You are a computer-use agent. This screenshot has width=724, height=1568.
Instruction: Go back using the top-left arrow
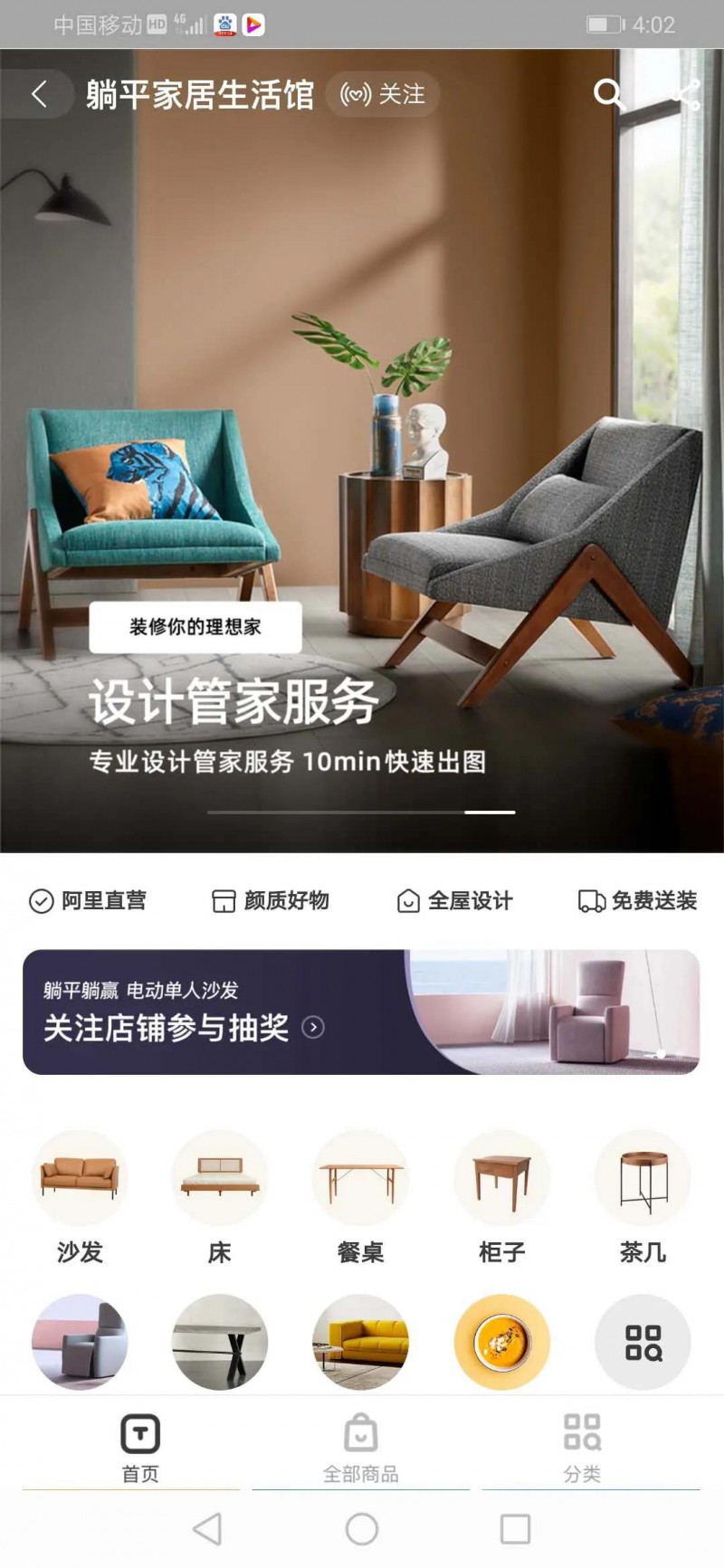coord(39,94)
